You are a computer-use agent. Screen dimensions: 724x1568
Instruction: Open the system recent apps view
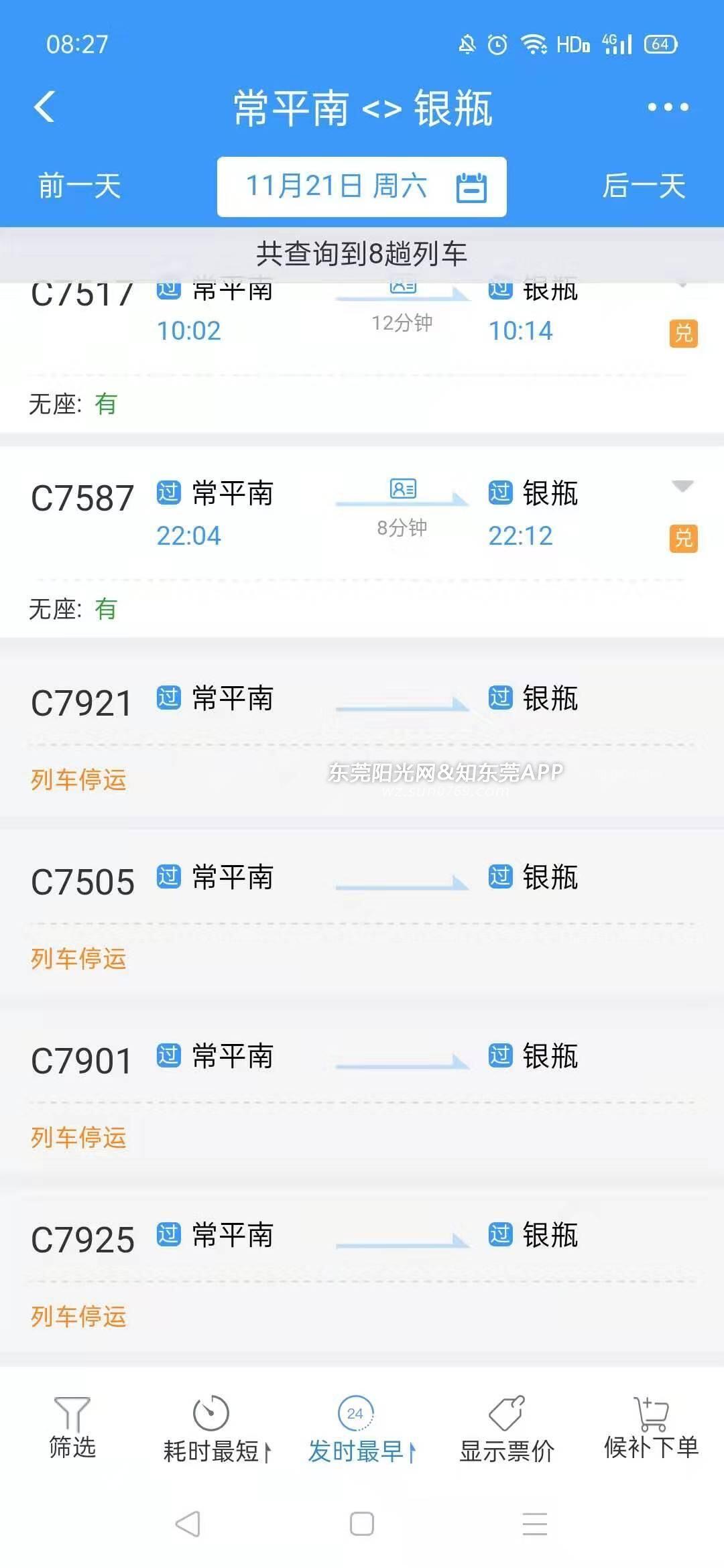coord(535,1524)
